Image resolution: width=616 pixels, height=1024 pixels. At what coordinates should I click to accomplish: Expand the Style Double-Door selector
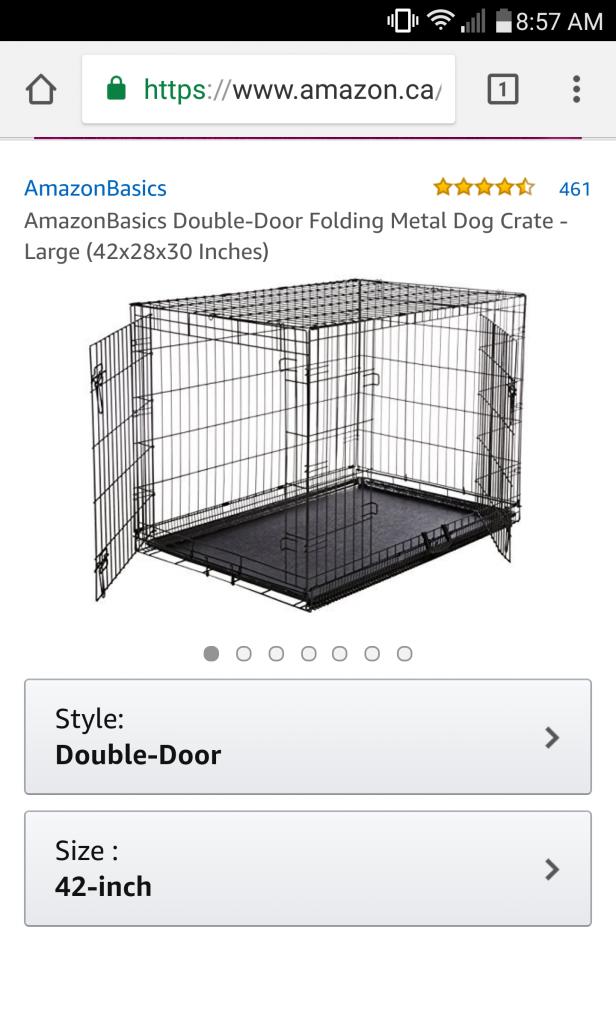point(308,737)
